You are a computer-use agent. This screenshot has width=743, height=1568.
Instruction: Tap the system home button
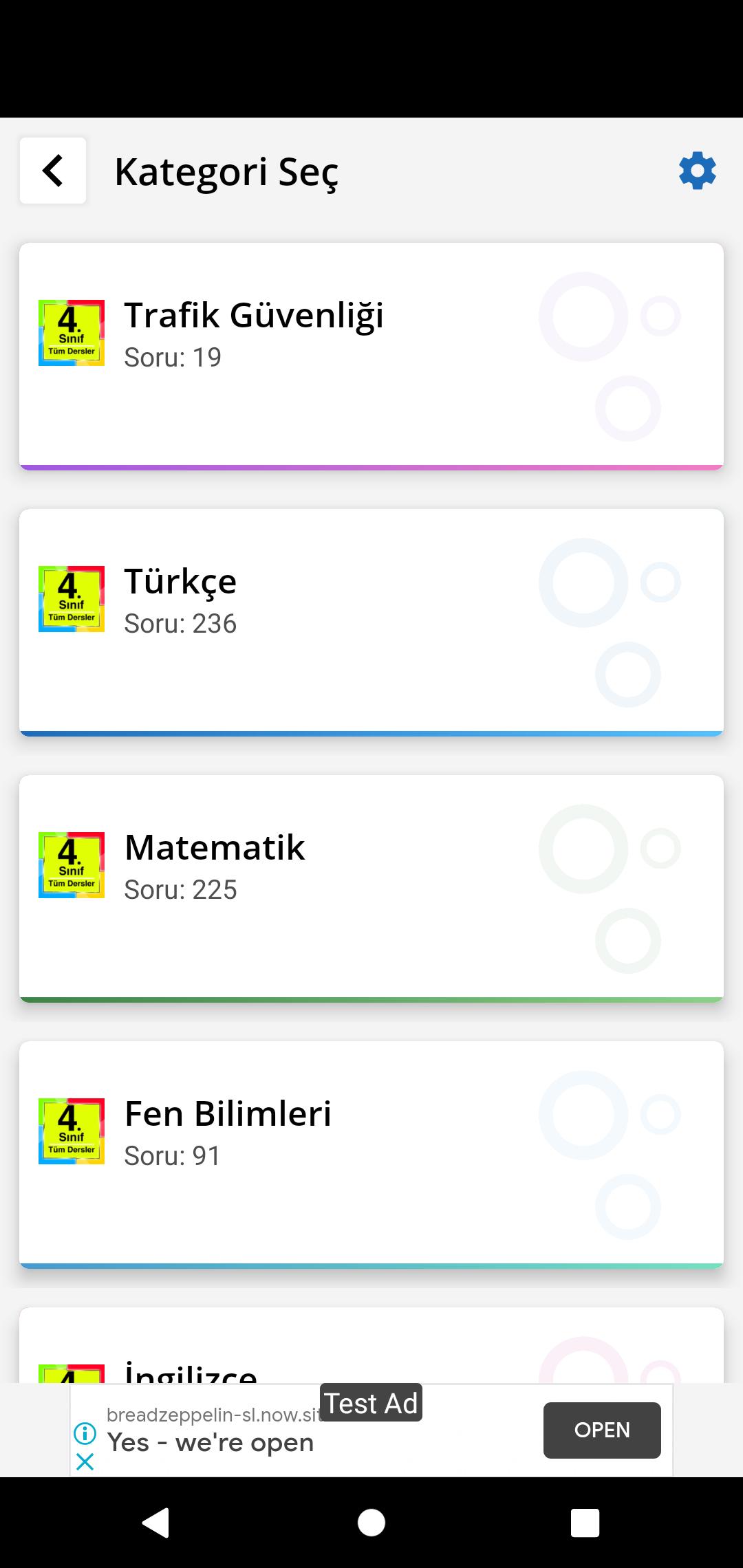click(x=371, y=1523)
